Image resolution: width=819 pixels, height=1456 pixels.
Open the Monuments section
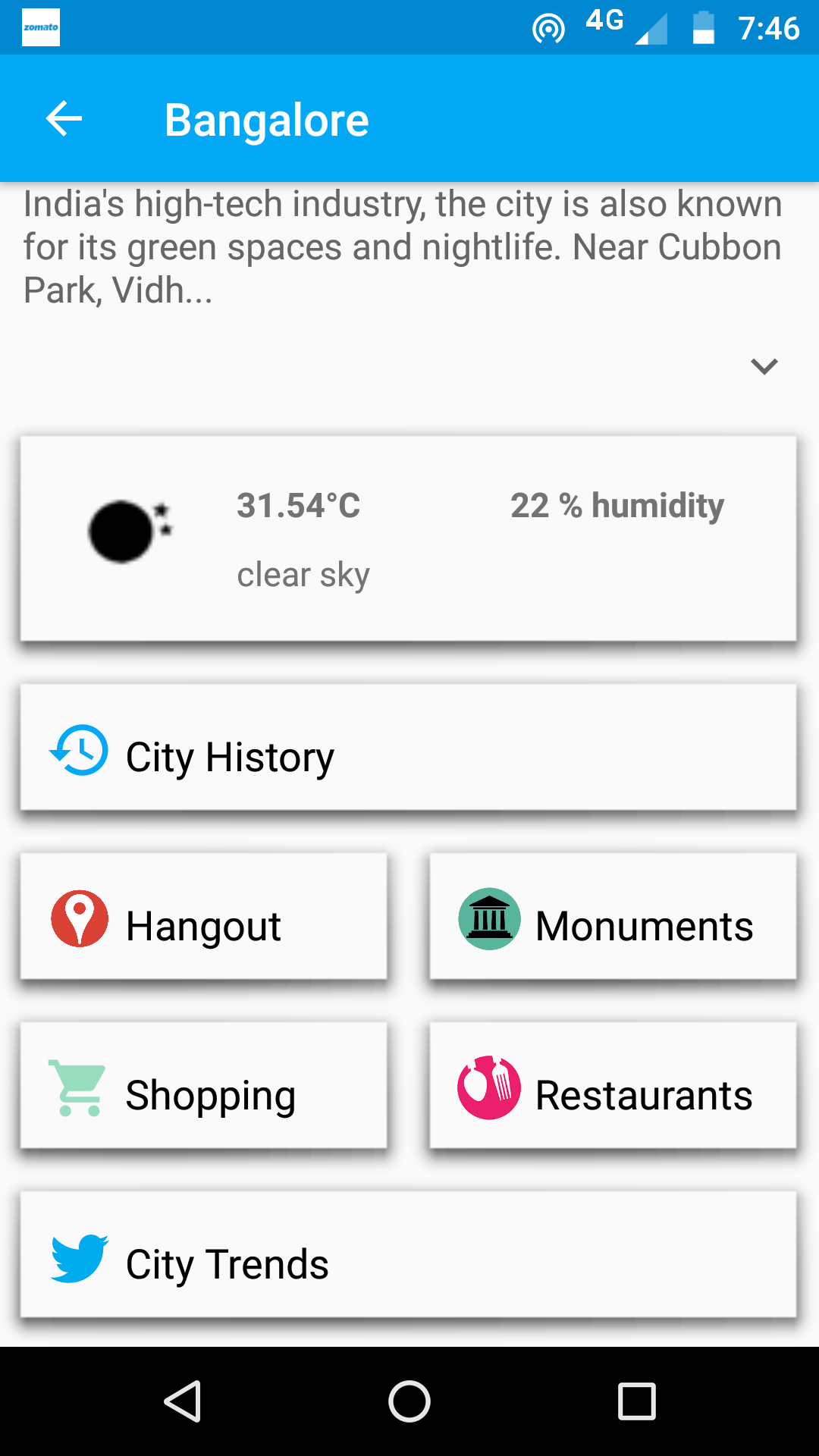pos(613,918)
